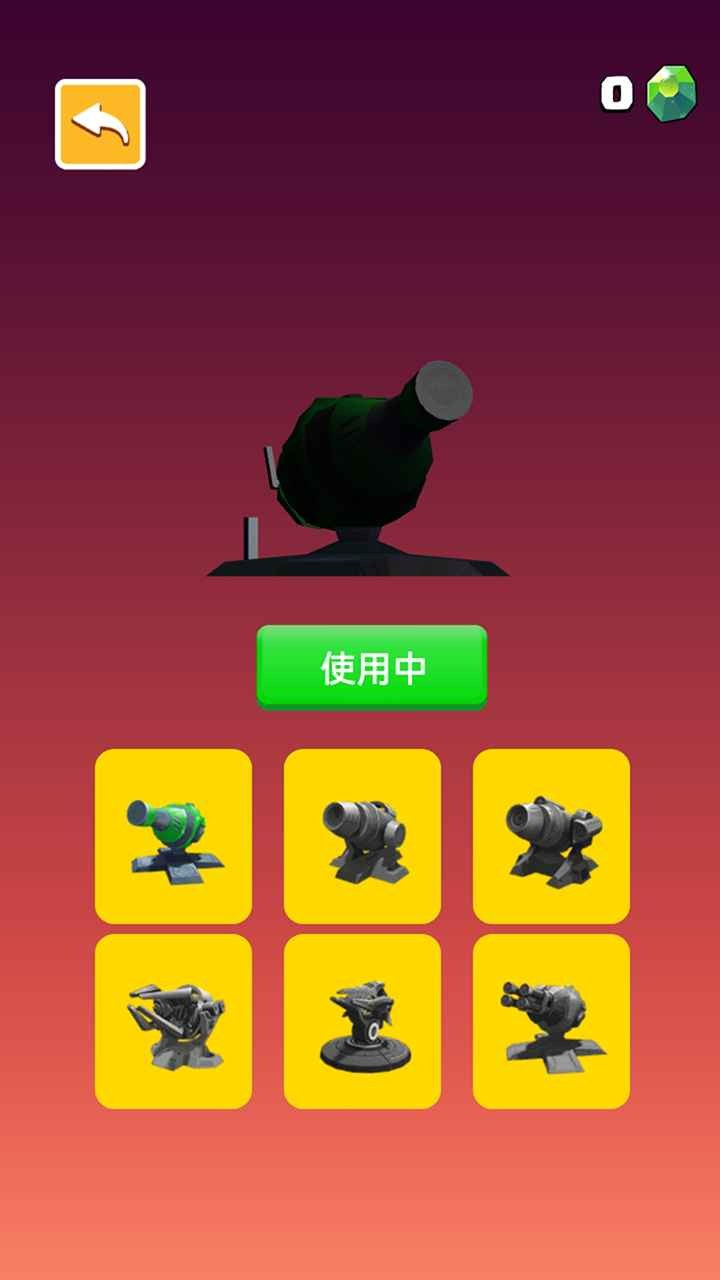Select the green cannon turret tile

point(173,836)
